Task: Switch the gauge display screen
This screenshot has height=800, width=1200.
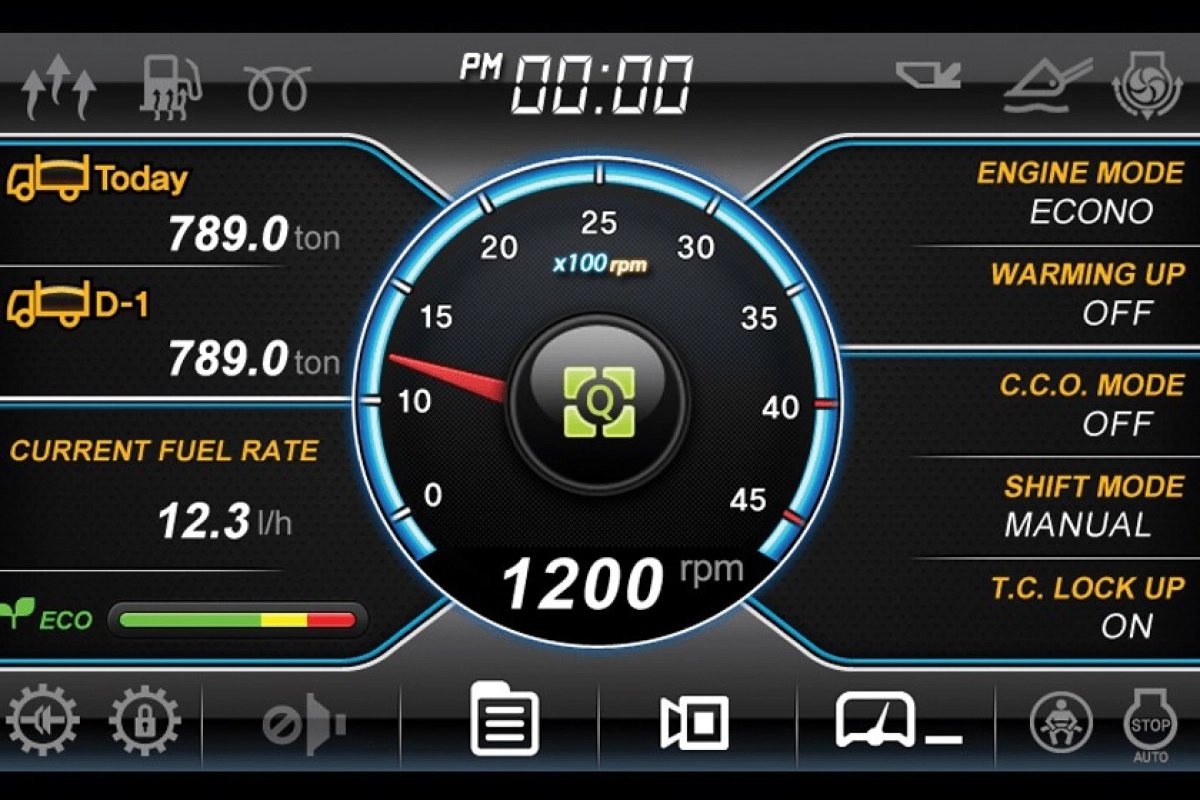Action: click(x=897, y=720)
